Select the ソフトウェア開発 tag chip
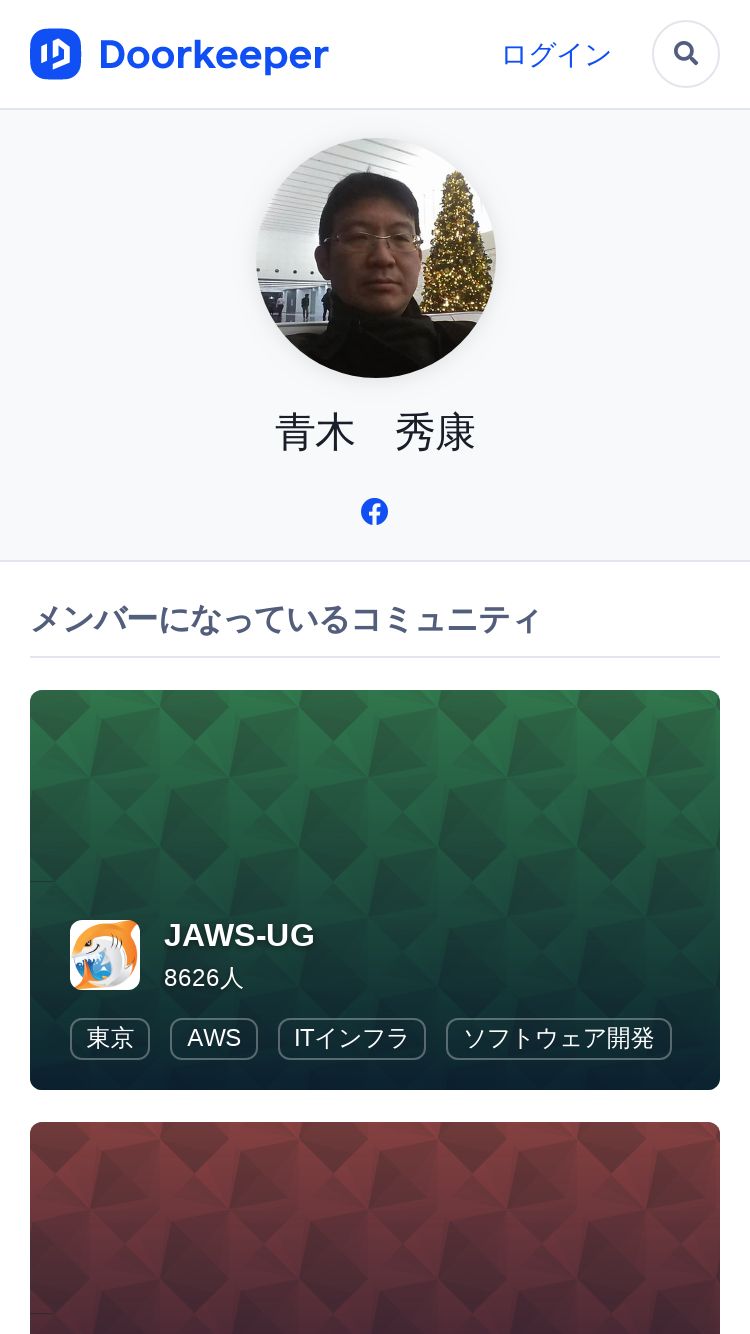Image resolution: width=750 pixels, height=1334 pixels. (x=558, y=1038)
